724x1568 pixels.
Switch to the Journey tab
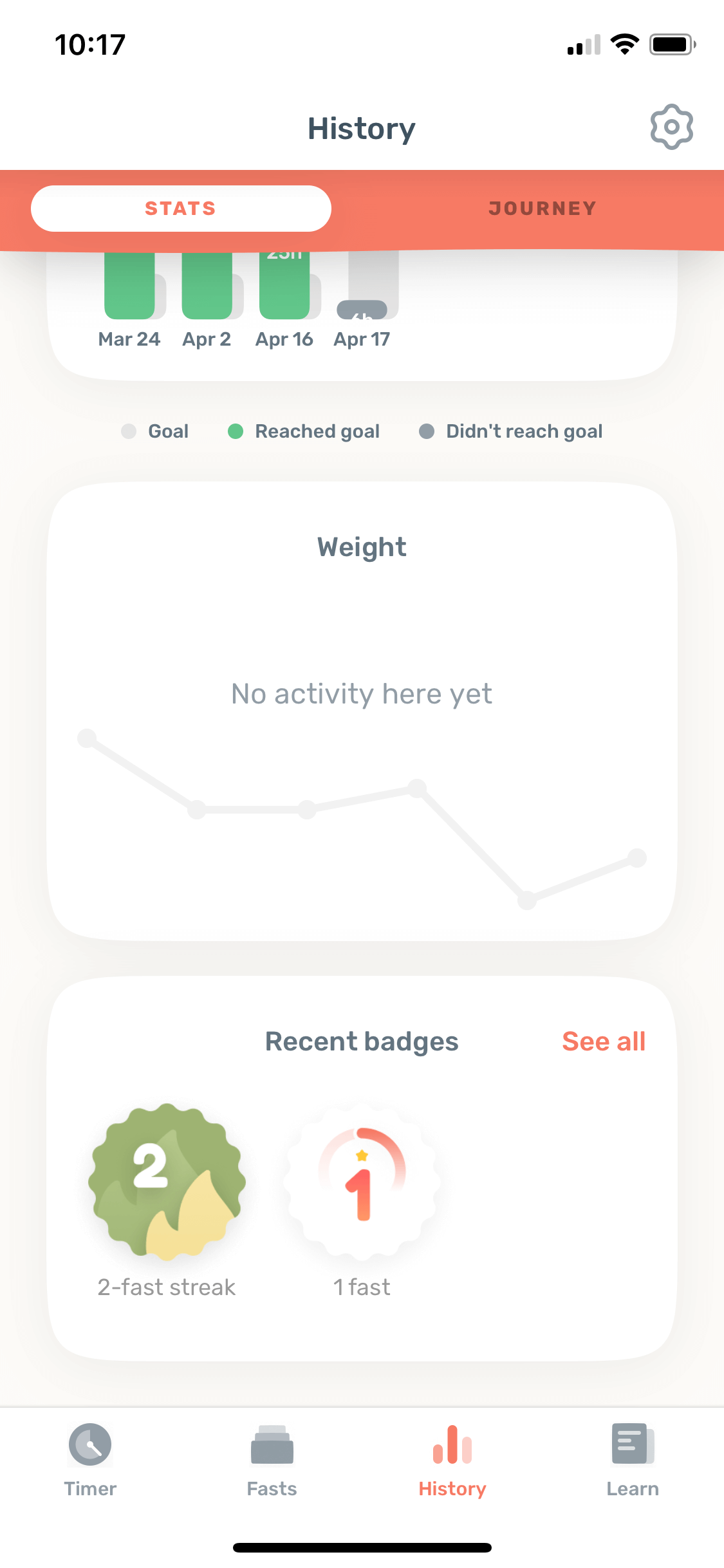(x=543, y=209)
